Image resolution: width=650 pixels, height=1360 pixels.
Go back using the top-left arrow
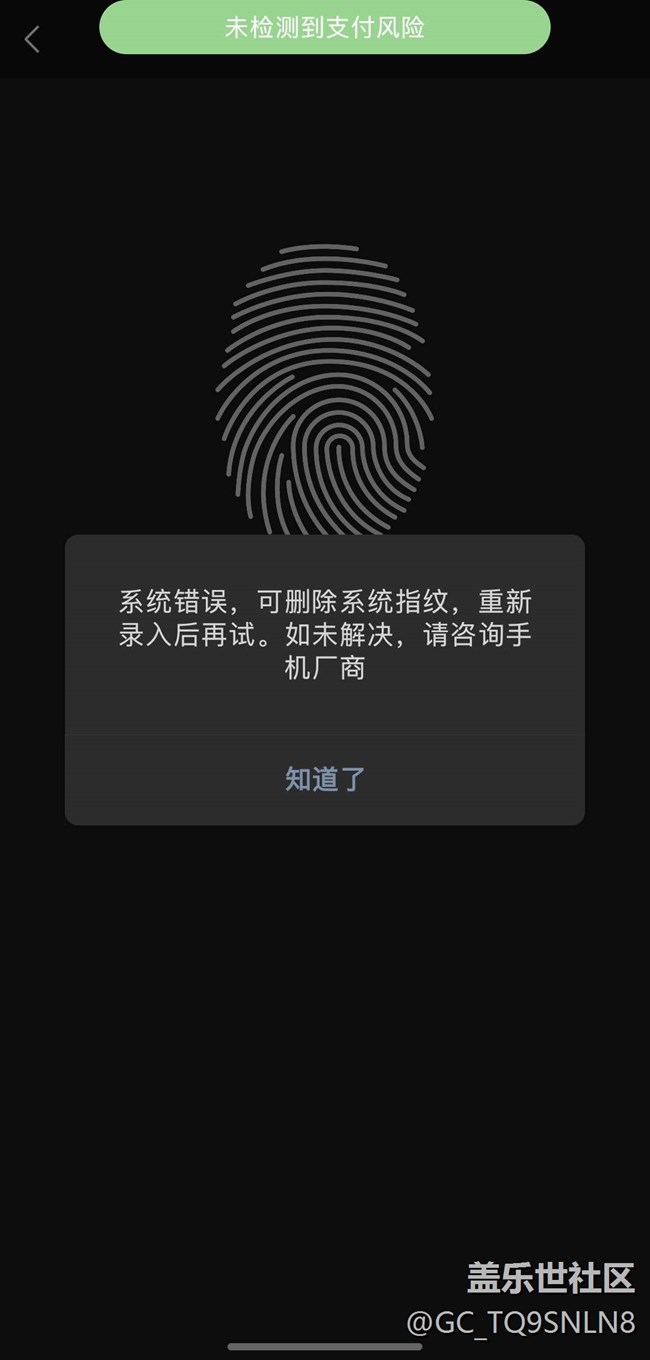click(32, 40)
